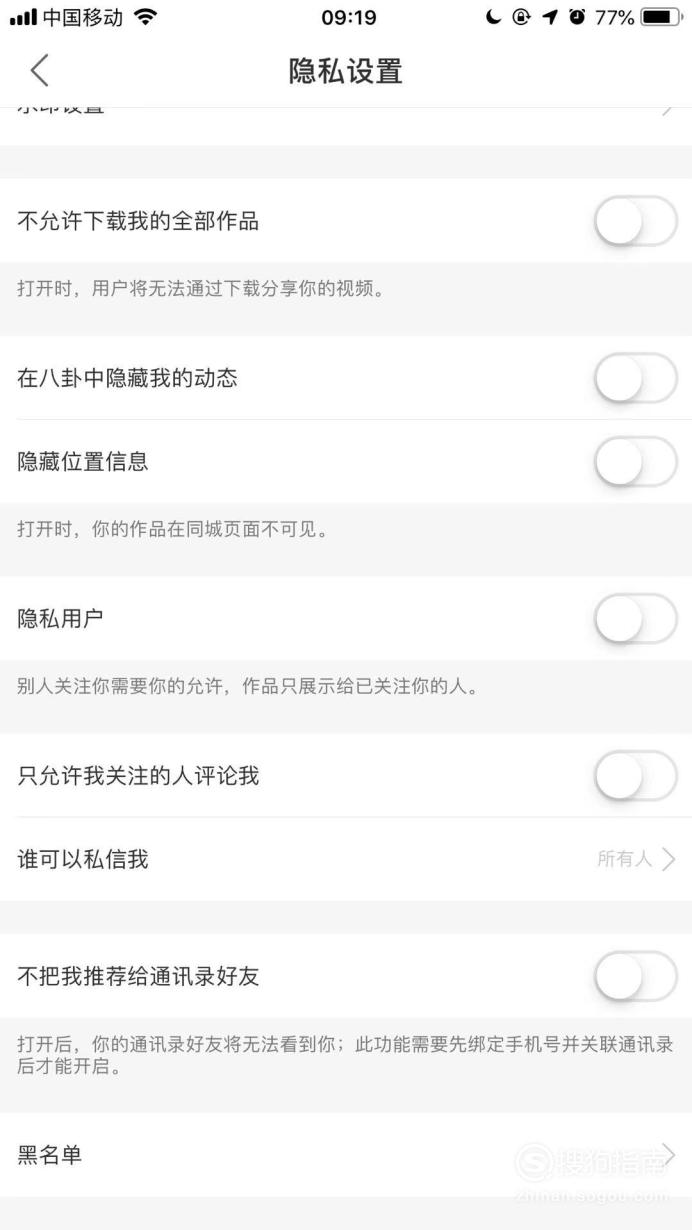Turn on 隐藏位置信息
The width and height of the screenshot is (692, 1230).
point(636,462)
